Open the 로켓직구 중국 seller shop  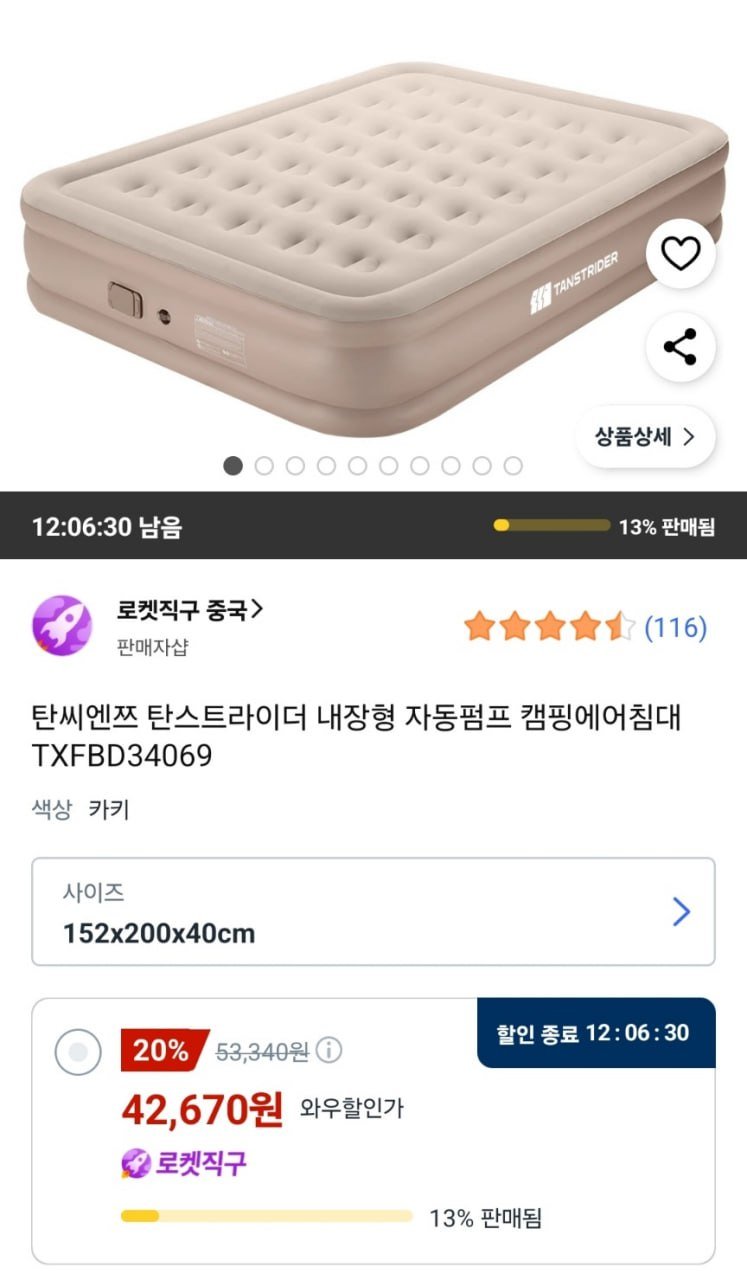(x=190, y=609)
